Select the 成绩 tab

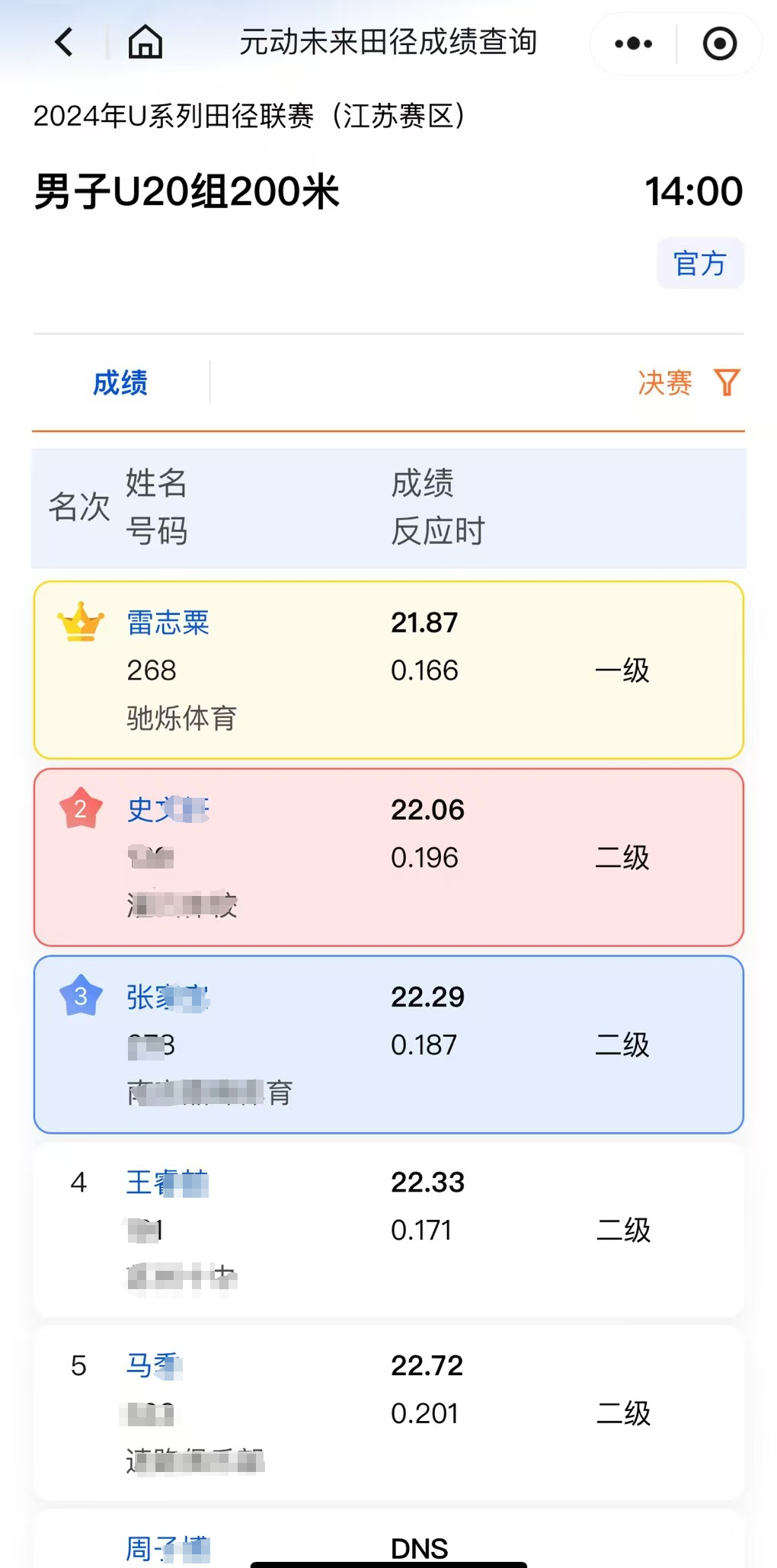(120, 382)
